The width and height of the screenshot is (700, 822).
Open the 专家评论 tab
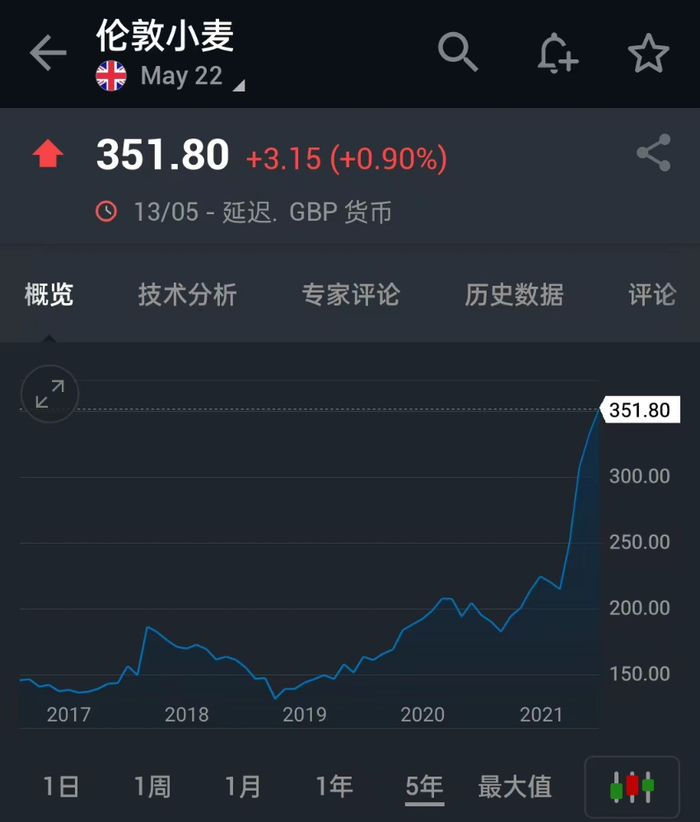tap(350, 295)
